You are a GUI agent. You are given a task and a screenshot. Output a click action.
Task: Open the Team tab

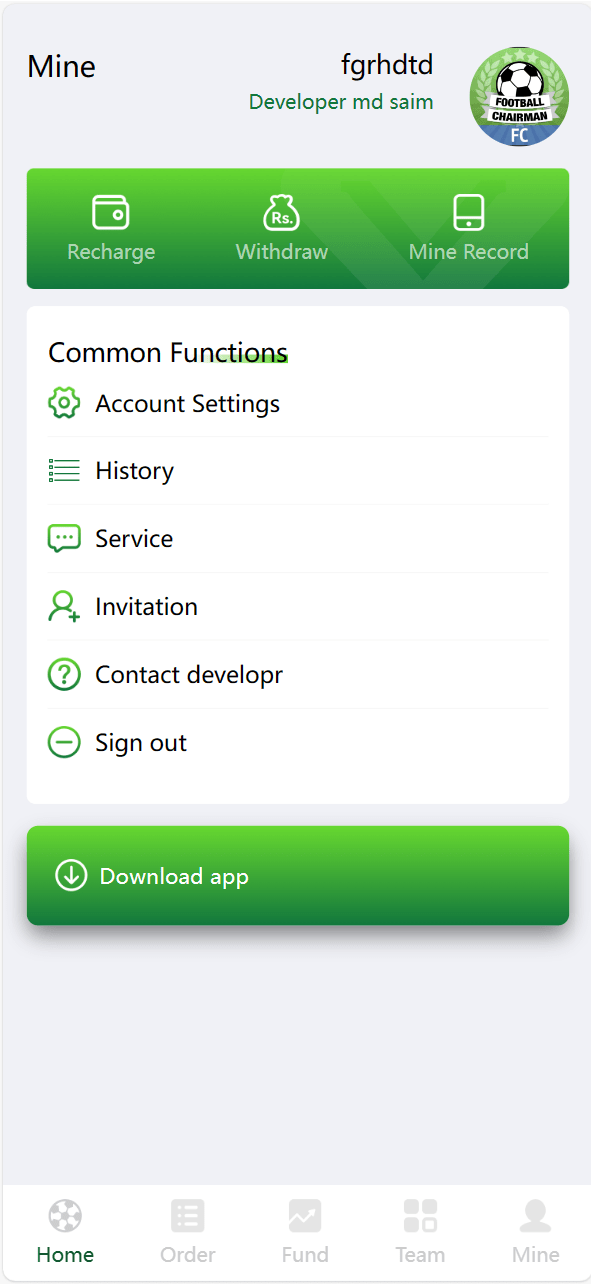tap(420, 1232)
